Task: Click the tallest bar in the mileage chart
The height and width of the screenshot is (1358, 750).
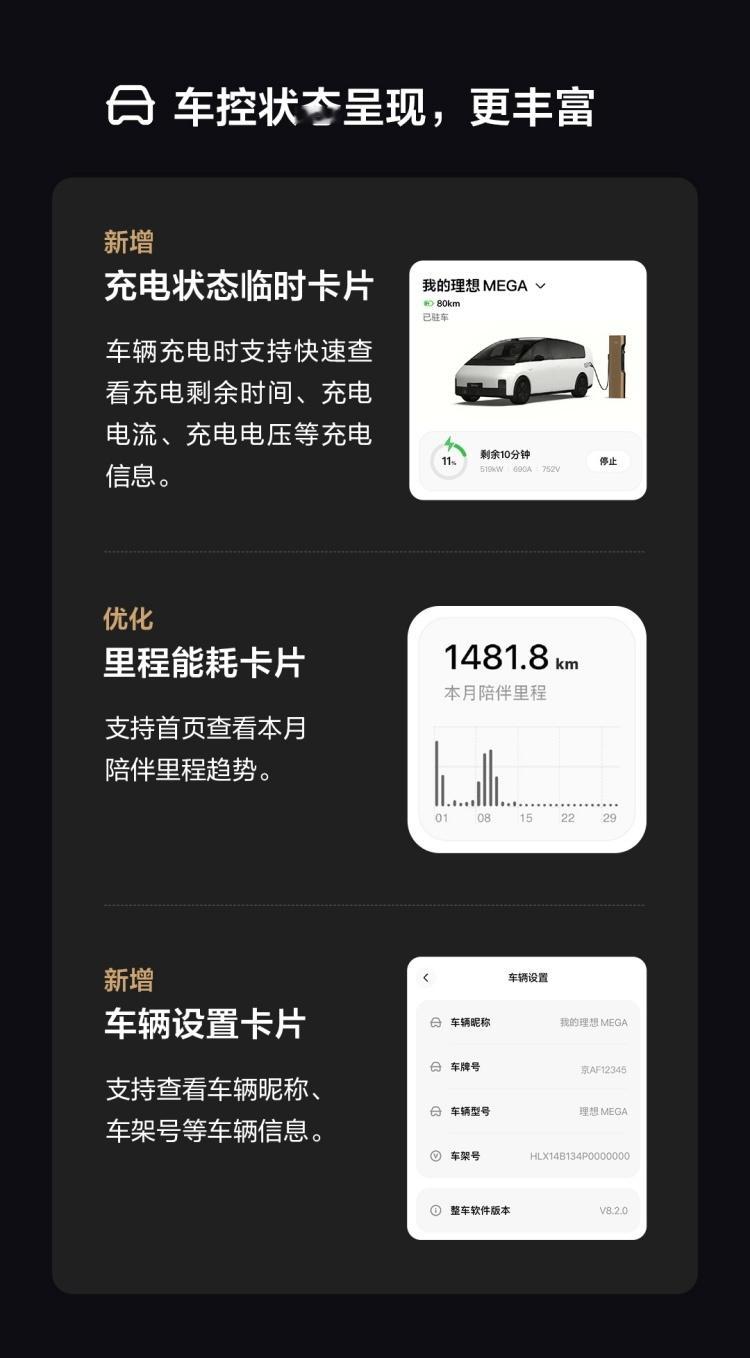Action: tap(436, 770)
